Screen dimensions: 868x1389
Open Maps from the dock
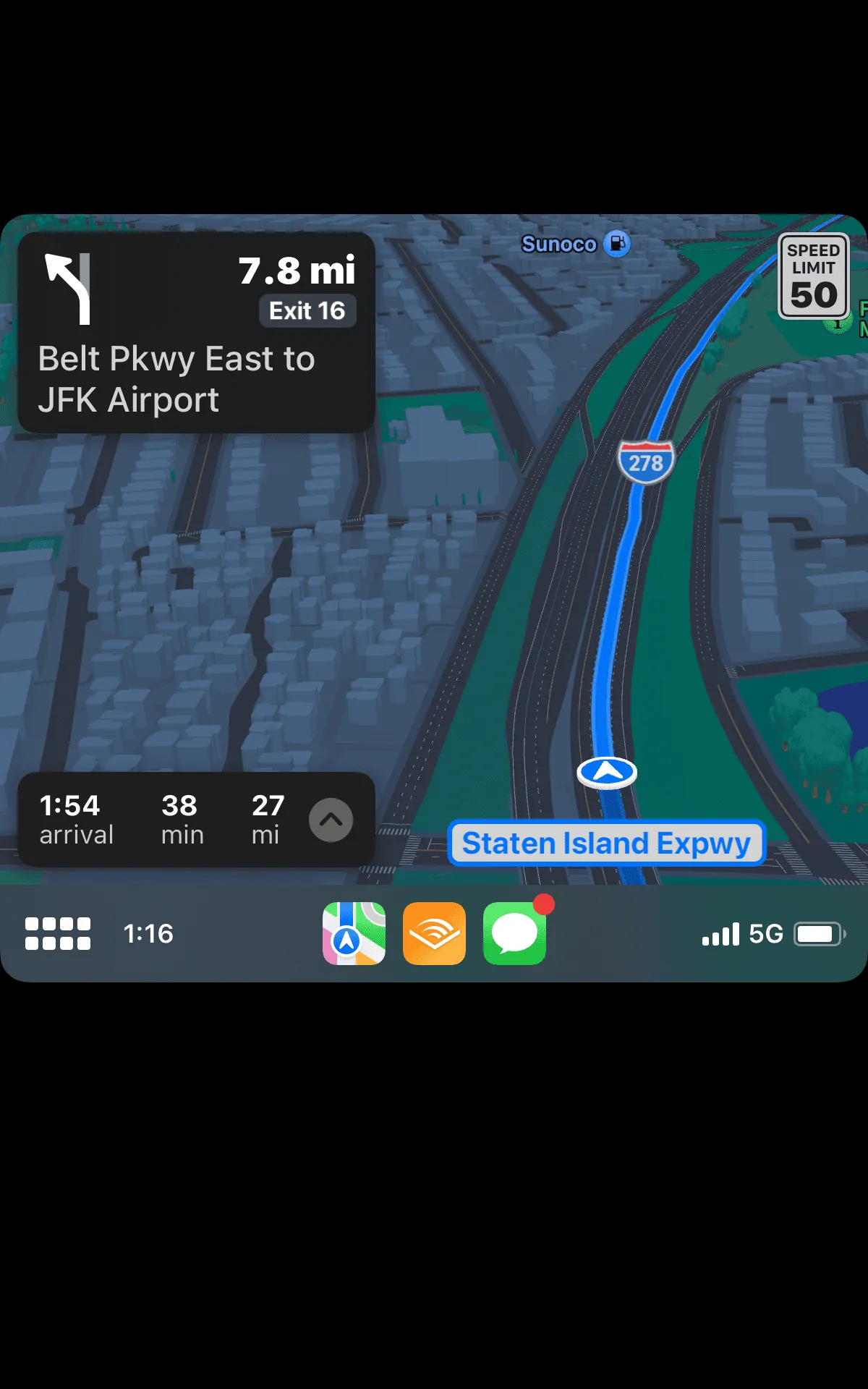354,933
